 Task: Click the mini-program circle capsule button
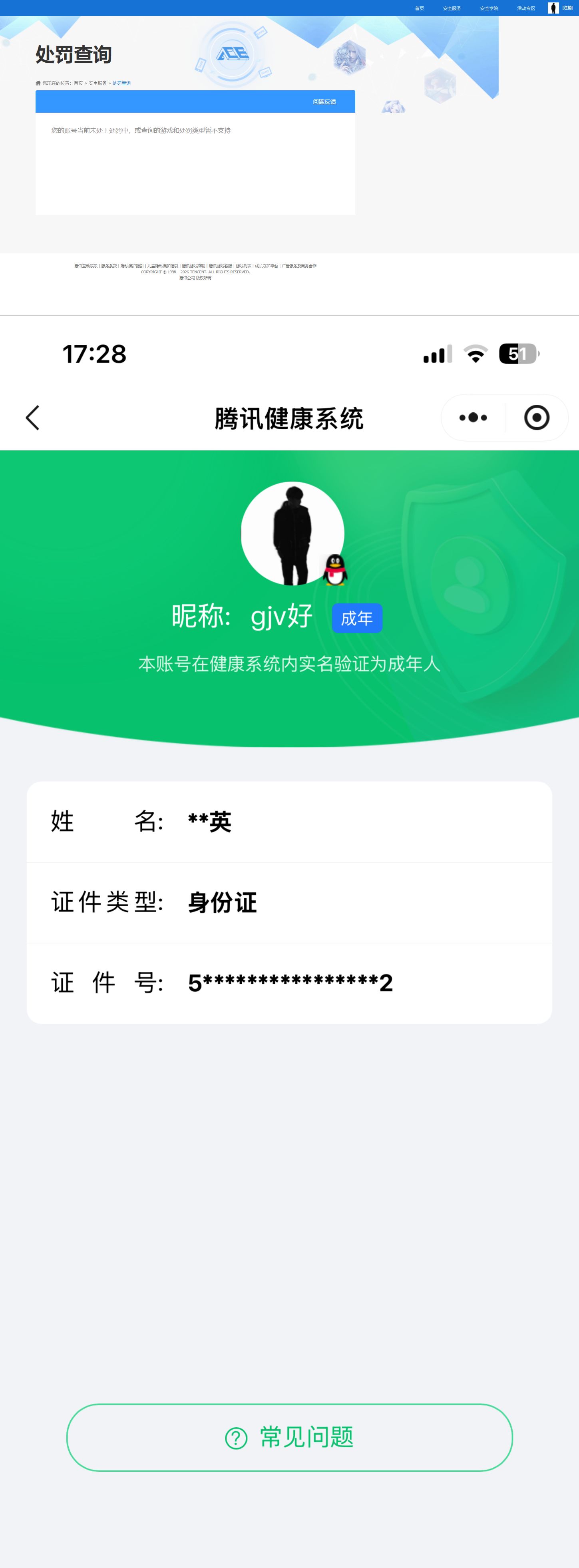click(536, 418)
